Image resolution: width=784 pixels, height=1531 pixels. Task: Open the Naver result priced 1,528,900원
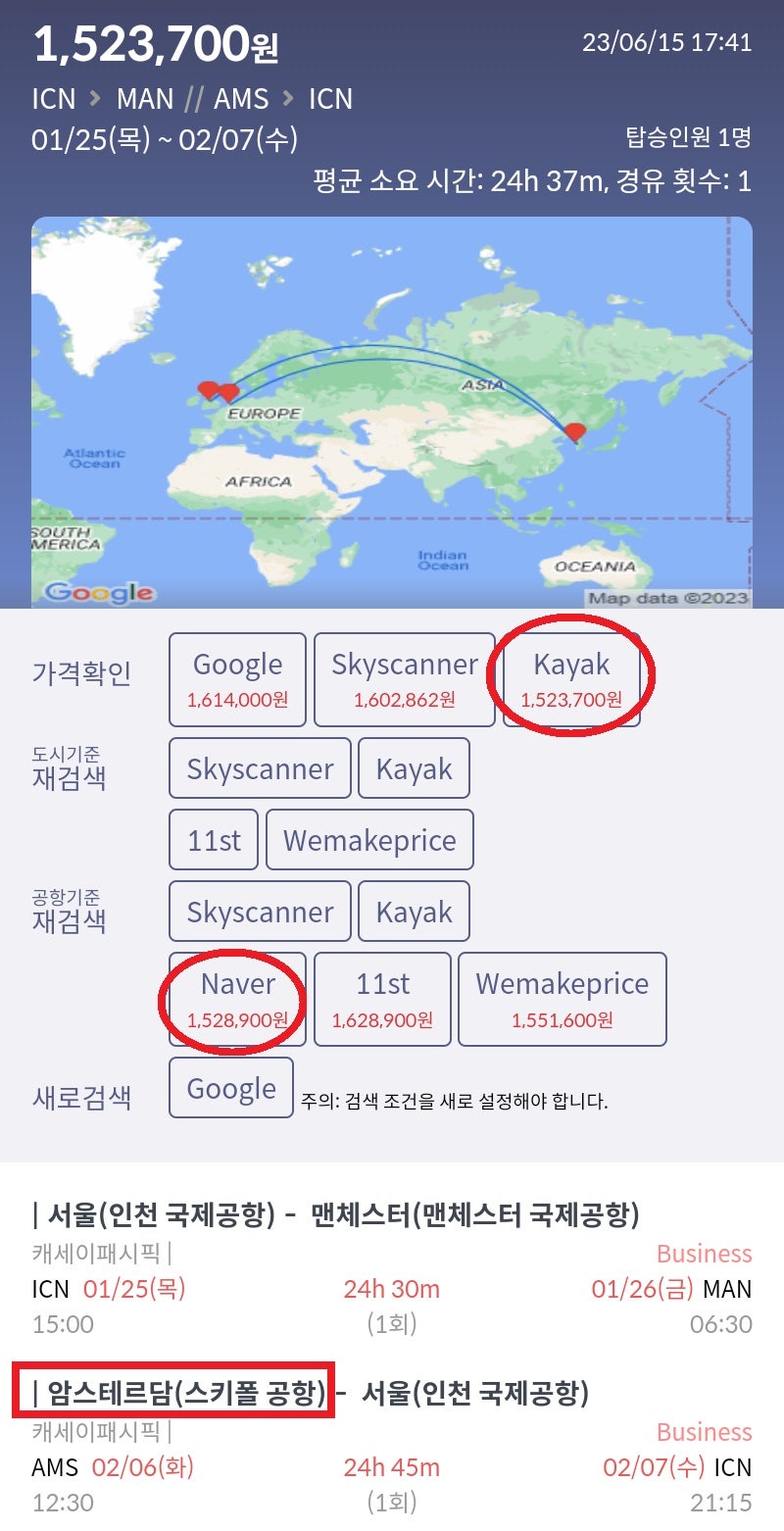(x=237, y=999)
